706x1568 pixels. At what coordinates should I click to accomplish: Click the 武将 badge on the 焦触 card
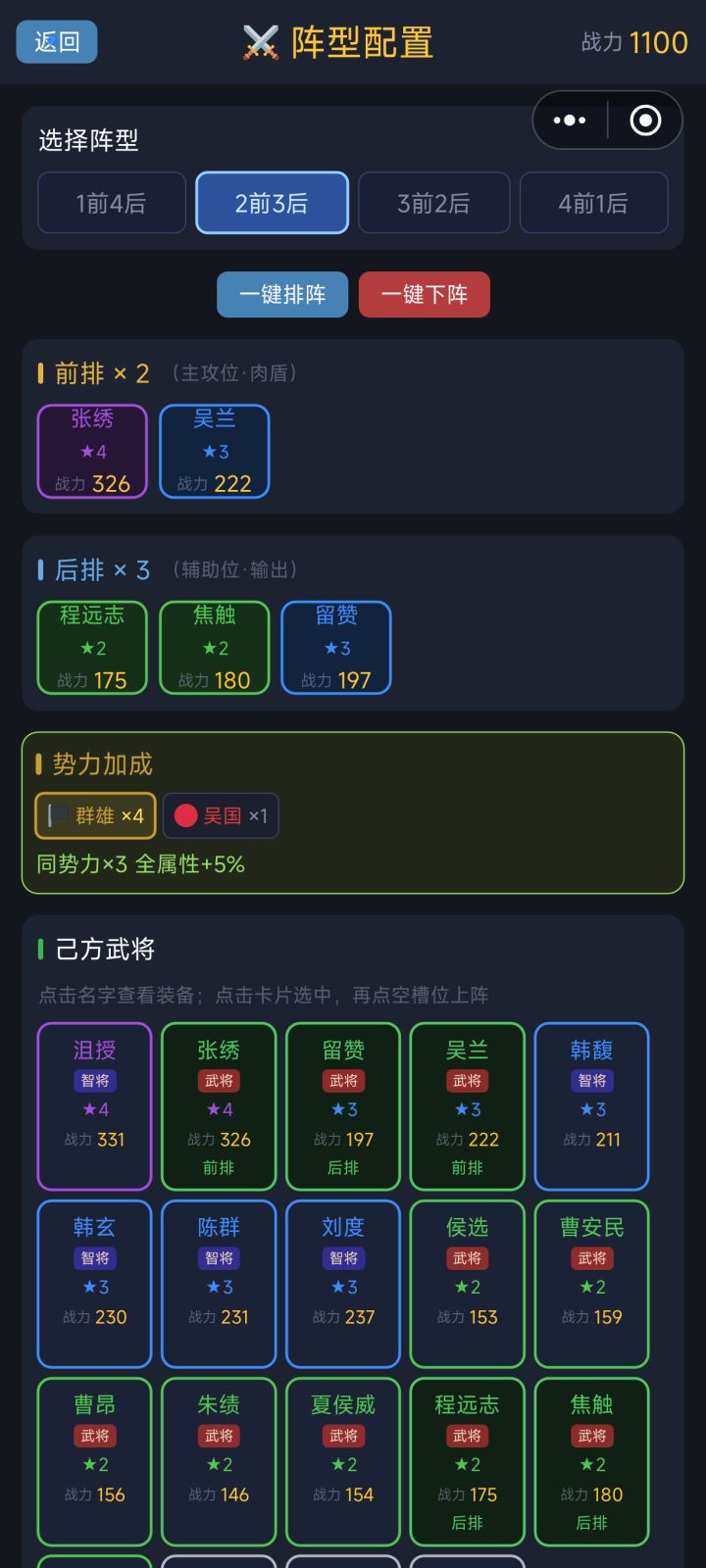pos(591,1436)
